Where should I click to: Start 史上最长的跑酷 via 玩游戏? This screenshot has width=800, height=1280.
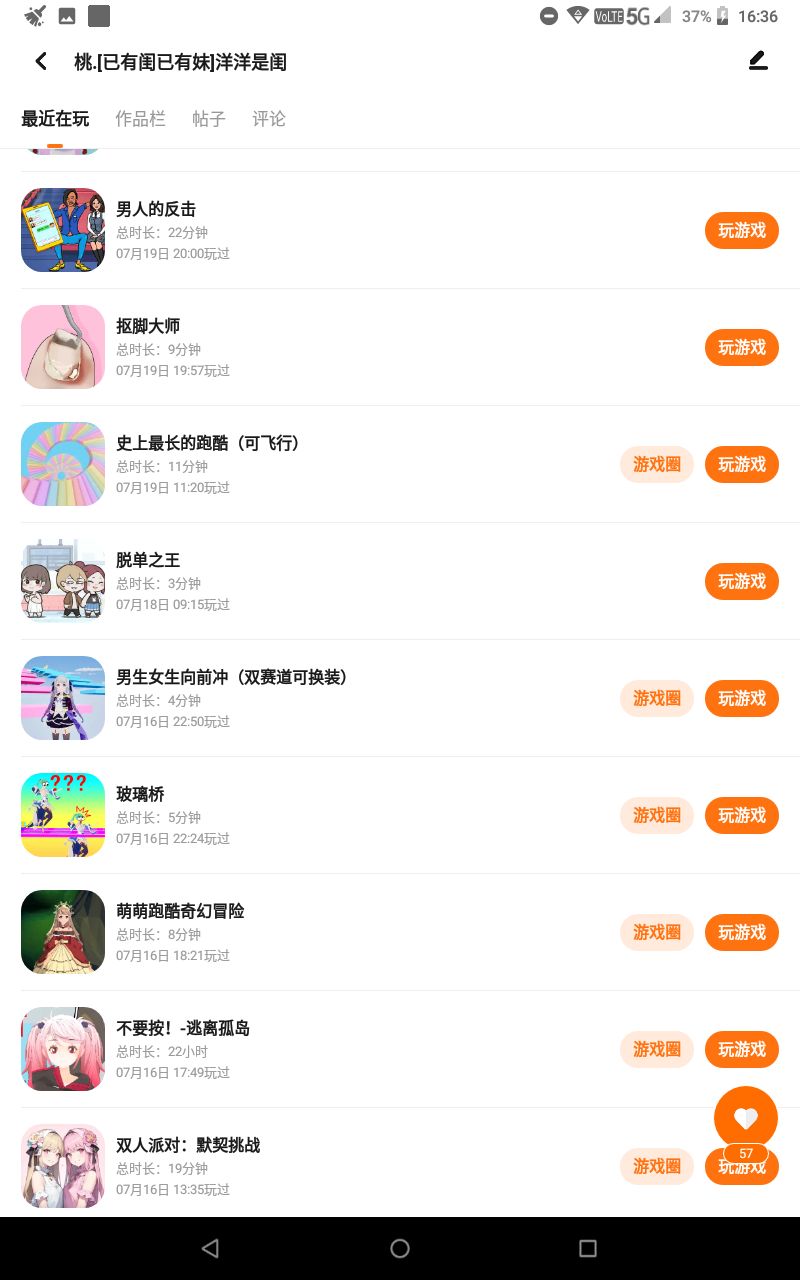pos(741,465)
